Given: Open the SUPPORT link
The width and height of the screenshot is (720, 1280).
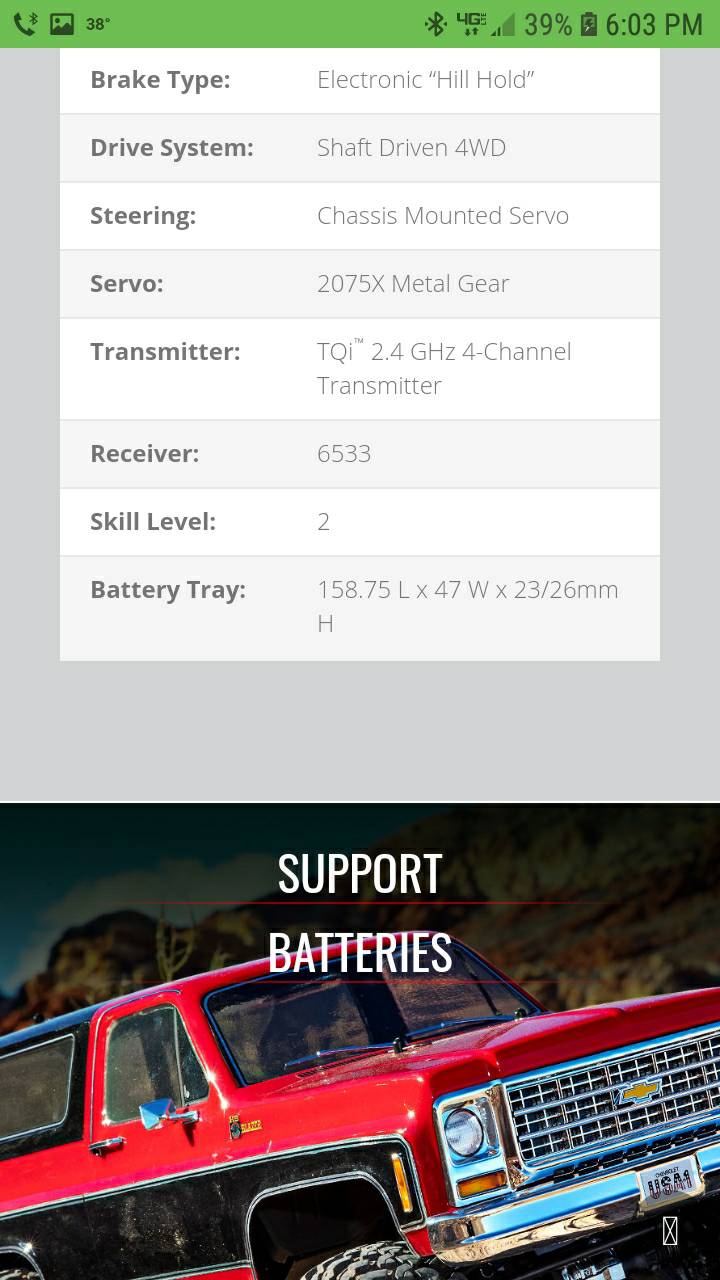Looking at the screenshot, I should [360, 874].
